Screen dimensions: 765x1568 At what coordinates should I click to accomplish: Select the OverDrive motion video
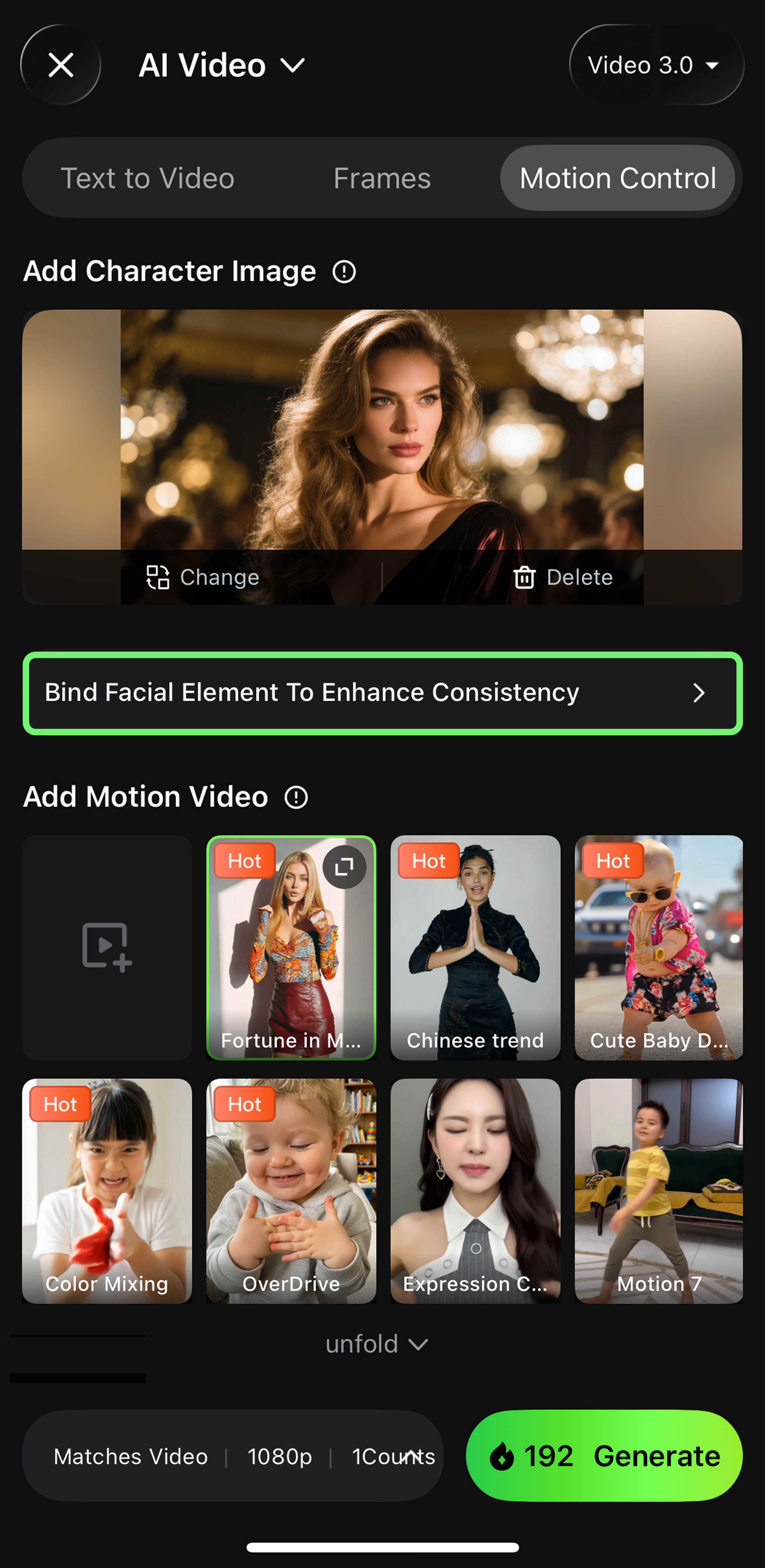click(291, 1191)
